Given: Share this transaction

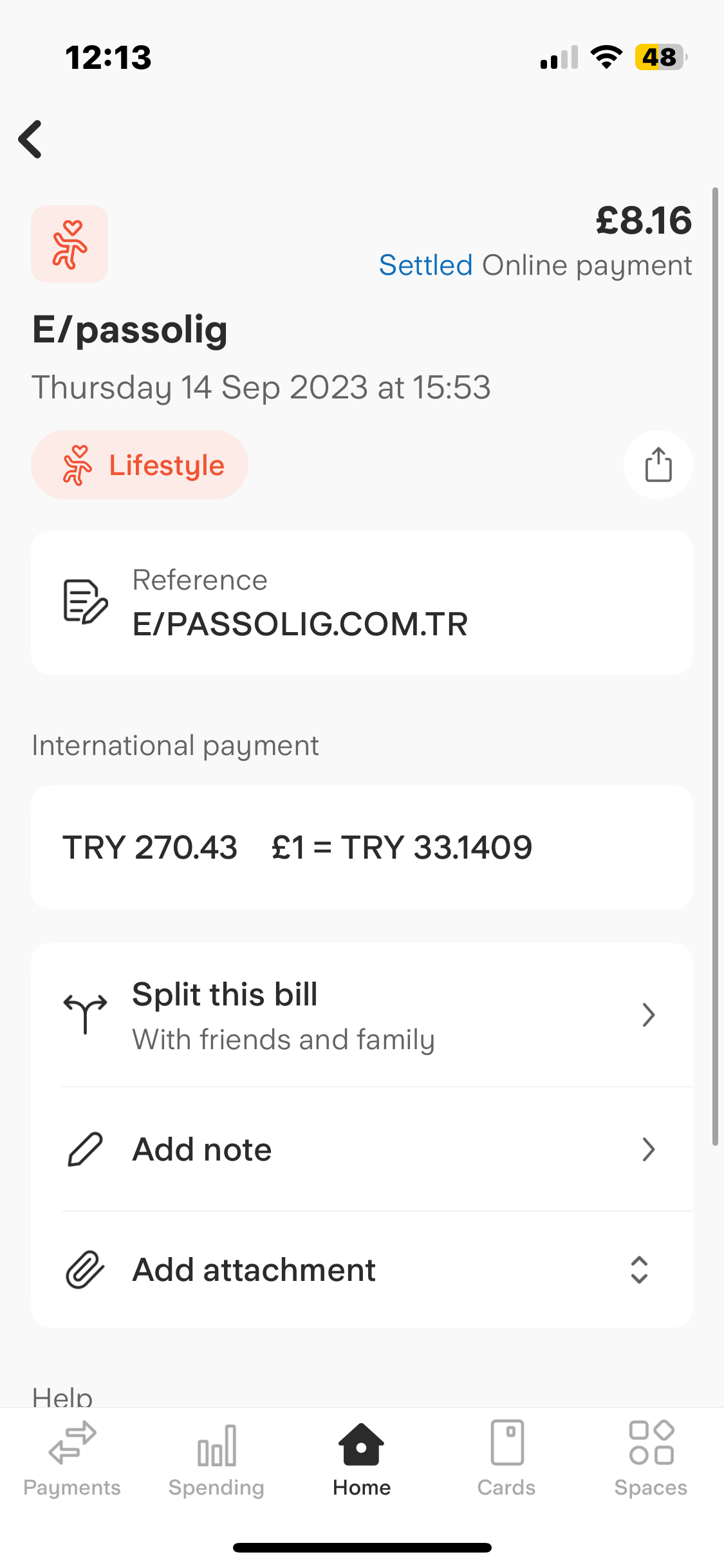Looking at the screenshot, I should (x=658, y=465).
